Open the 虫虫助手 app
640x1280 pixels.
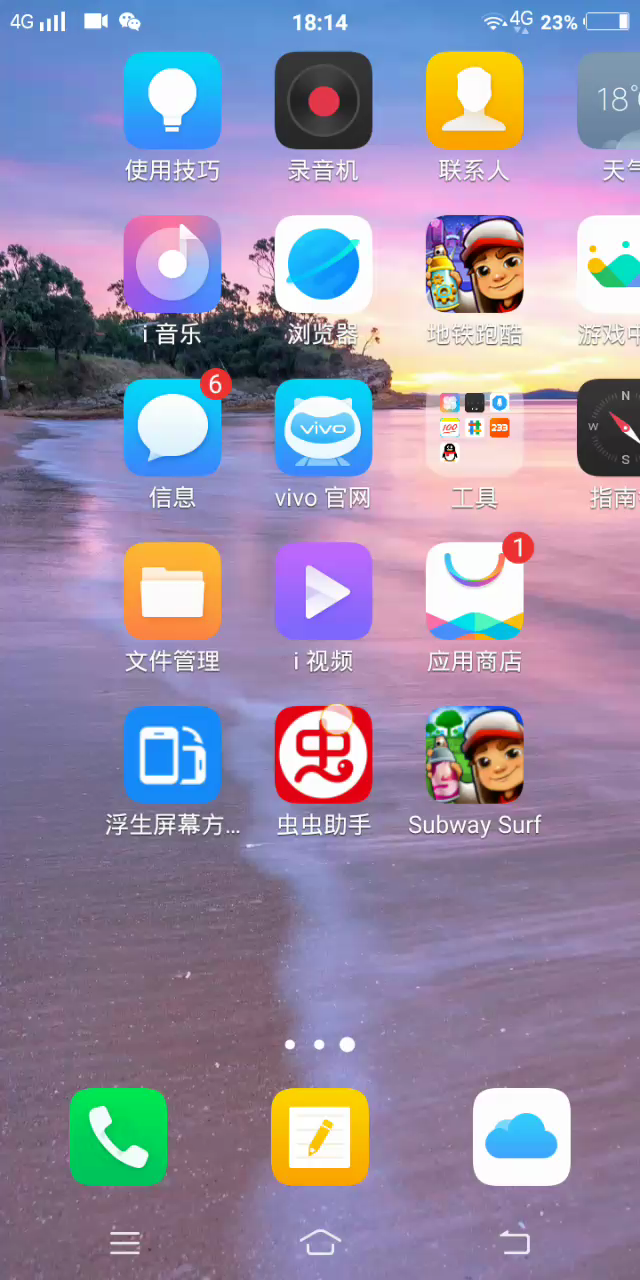coord(323,755)
